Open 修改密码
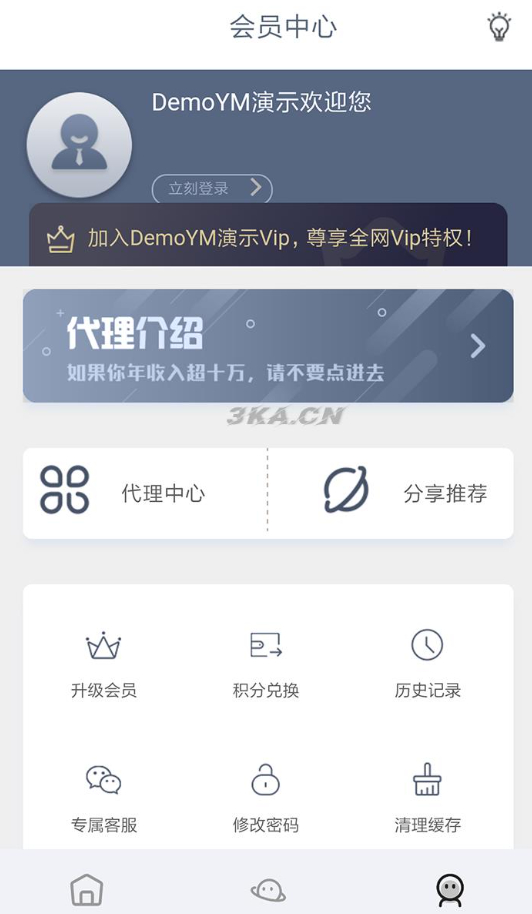The width and height of the screenshot is (532, 914). (266, 799)
